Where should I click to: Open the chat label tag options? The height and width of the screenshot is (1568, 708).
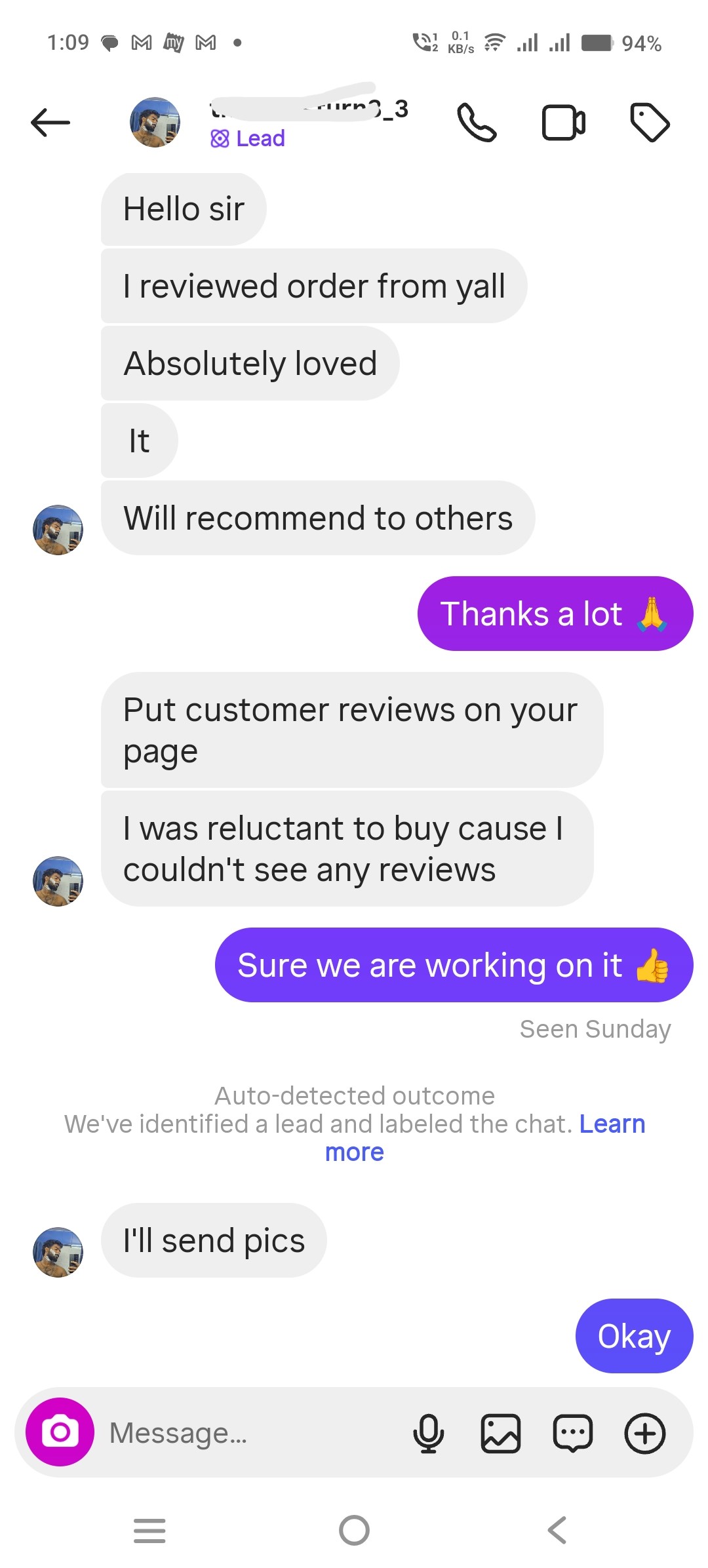point(649,123)
